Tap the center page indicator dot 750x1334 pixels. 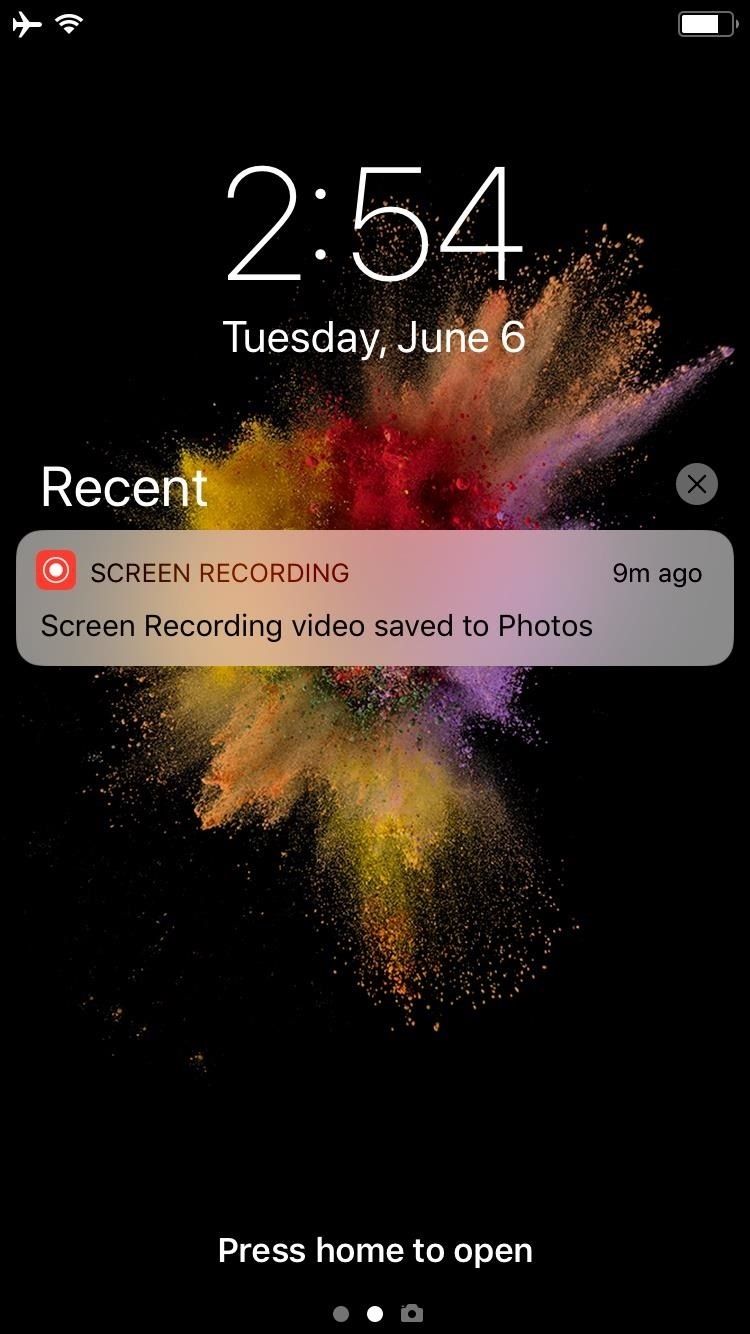point(374,1315)
